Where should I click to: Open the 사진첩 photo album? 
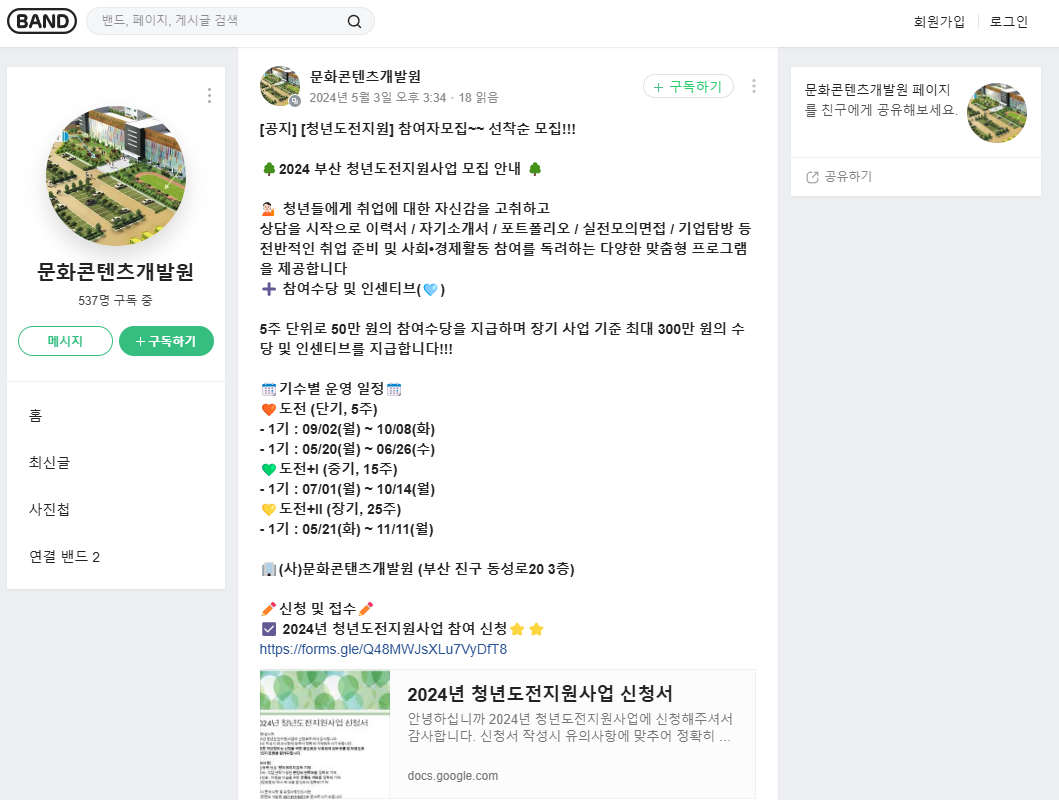[49, 509]
